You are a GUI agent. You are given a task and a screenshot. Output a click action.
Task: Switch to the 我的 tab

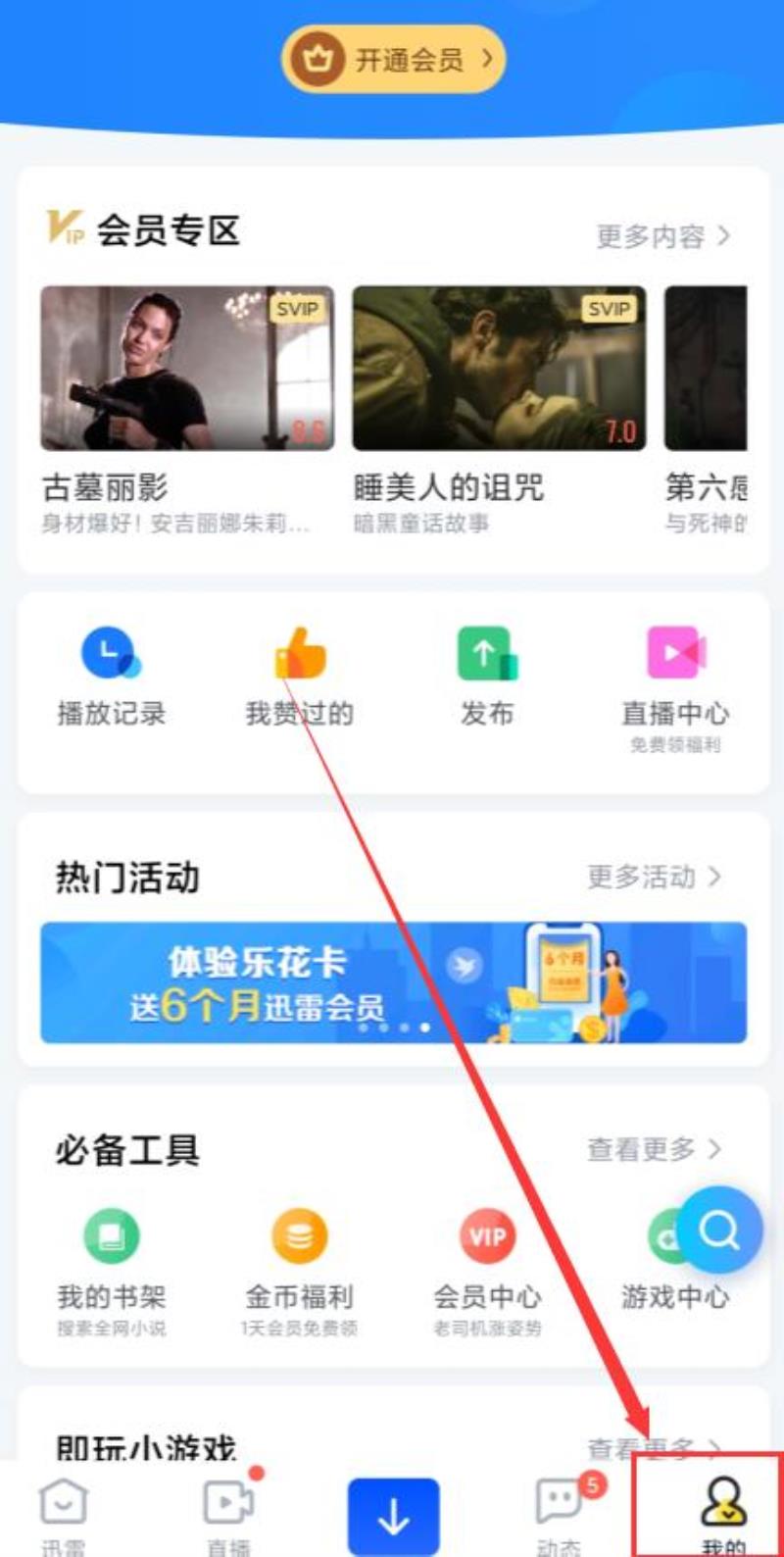coord(723,1513)
